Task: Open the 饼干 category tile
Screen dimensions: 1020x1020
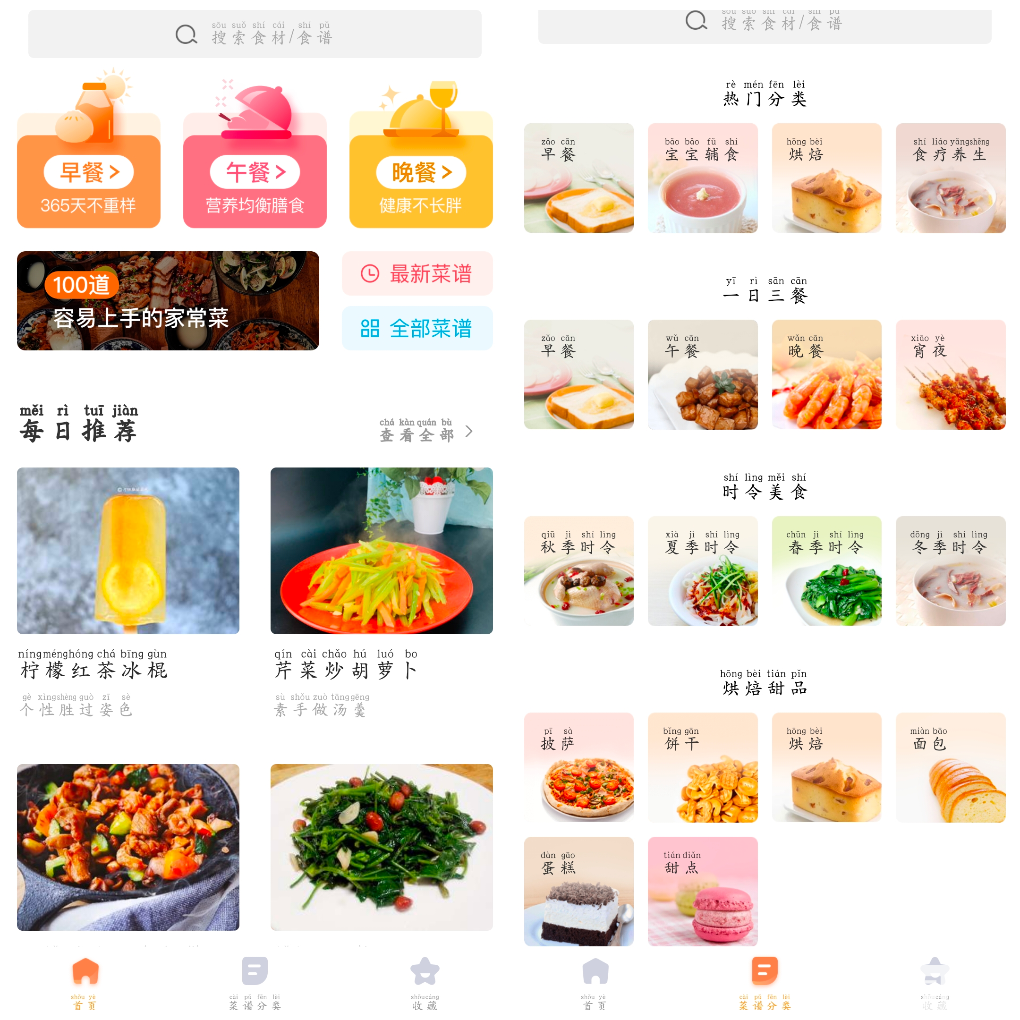Action: pyautogui.click(x=702, y=767)
